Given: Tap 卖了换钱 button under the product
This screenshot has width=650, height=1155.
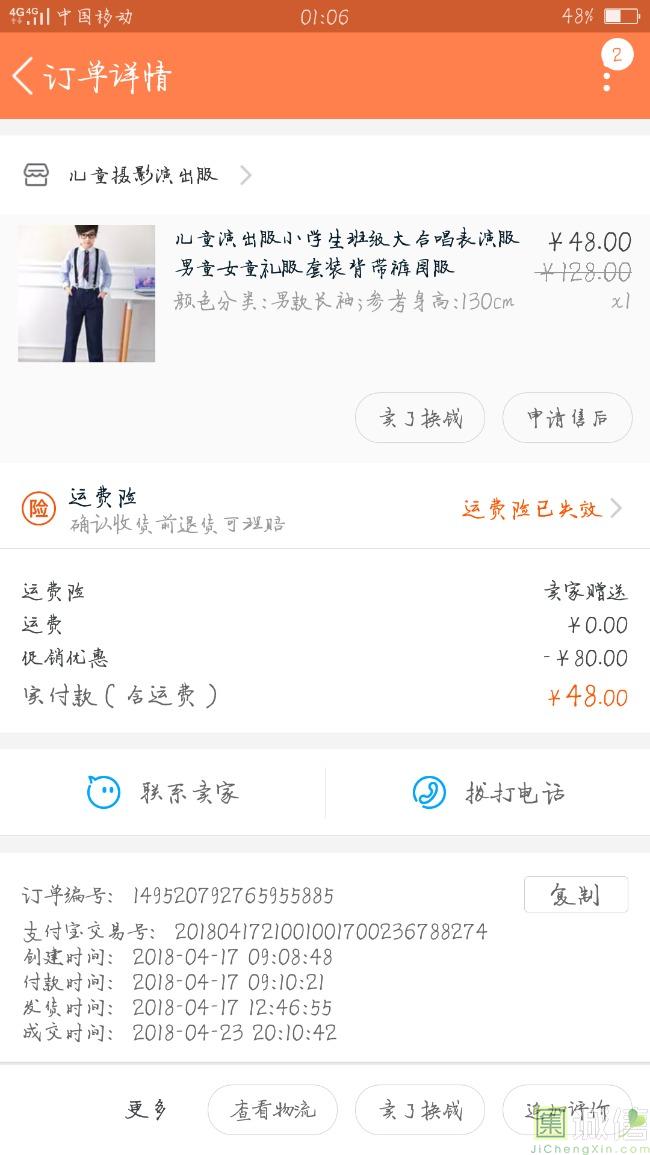Looking at the screenshot, I should [420, 418].
